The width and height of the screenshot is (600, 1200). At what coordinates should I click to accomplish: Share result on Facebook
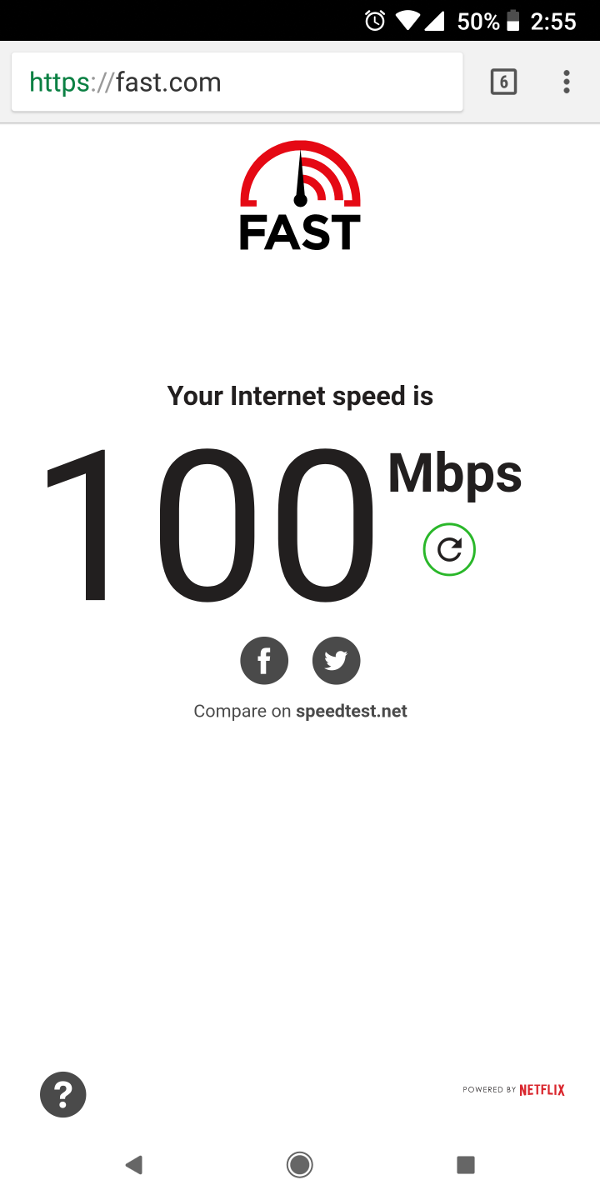264,661
